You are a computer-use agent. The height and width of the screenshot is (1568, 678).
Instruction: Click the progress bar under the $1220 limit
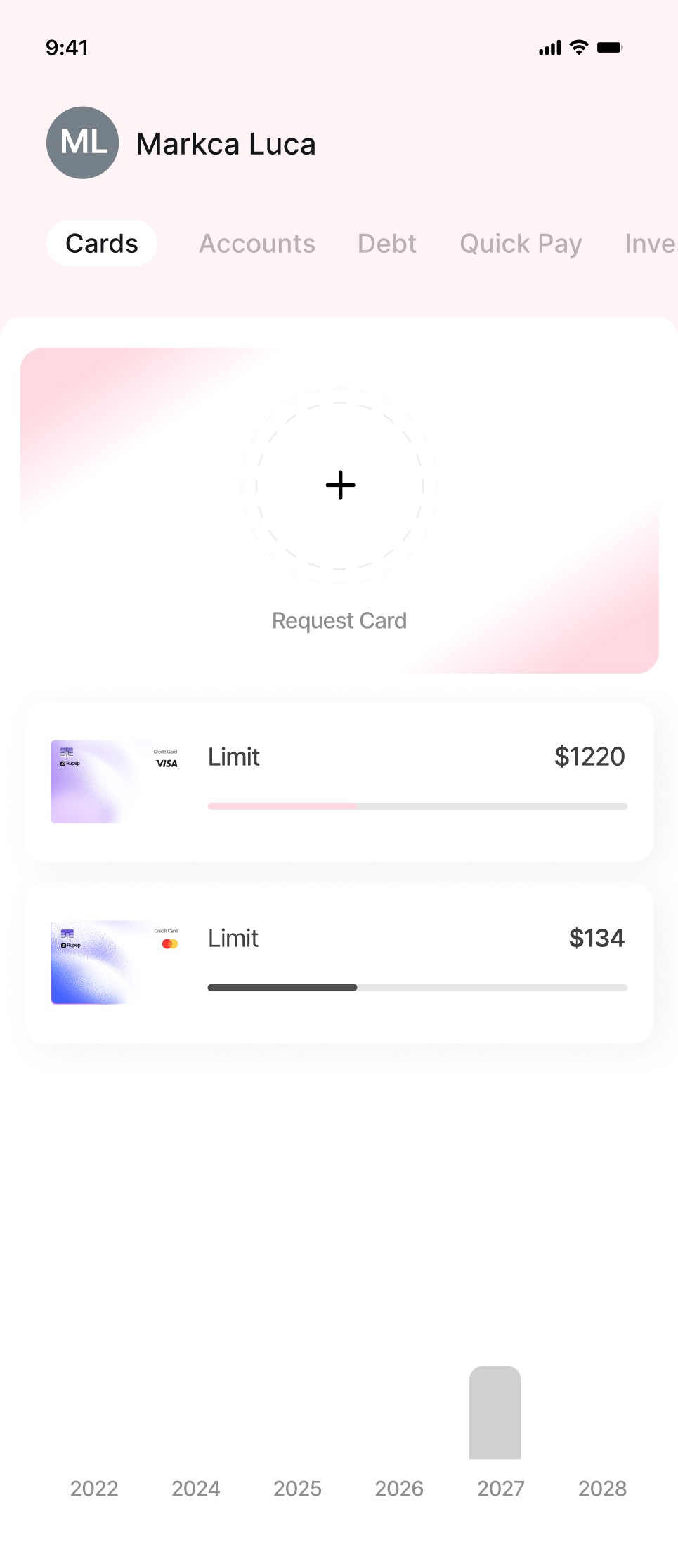(417, 806)
